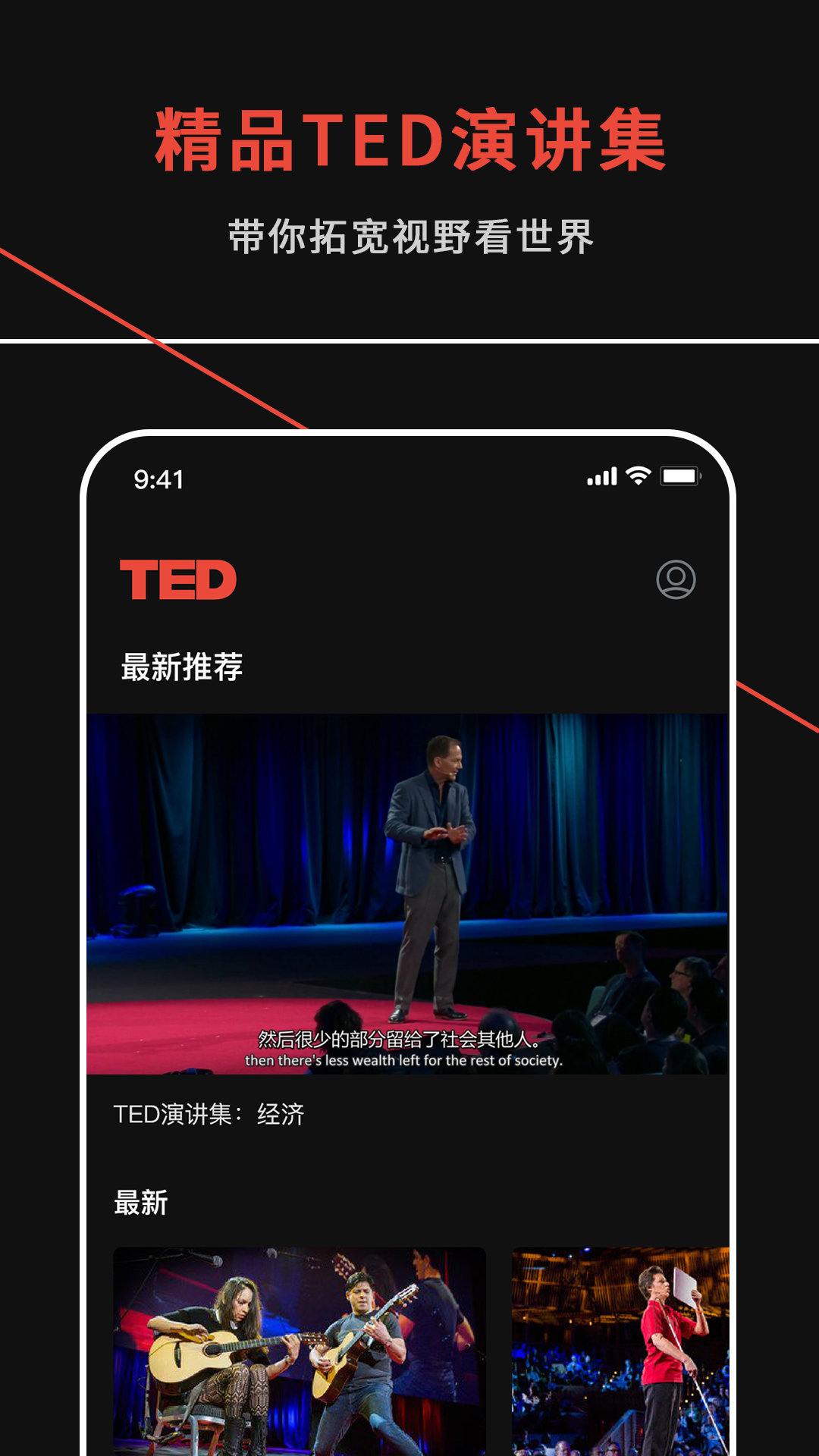Tap the cellular signal bars icon
The width and height of the screenshot is (819, 1456).
pos(599,476)
